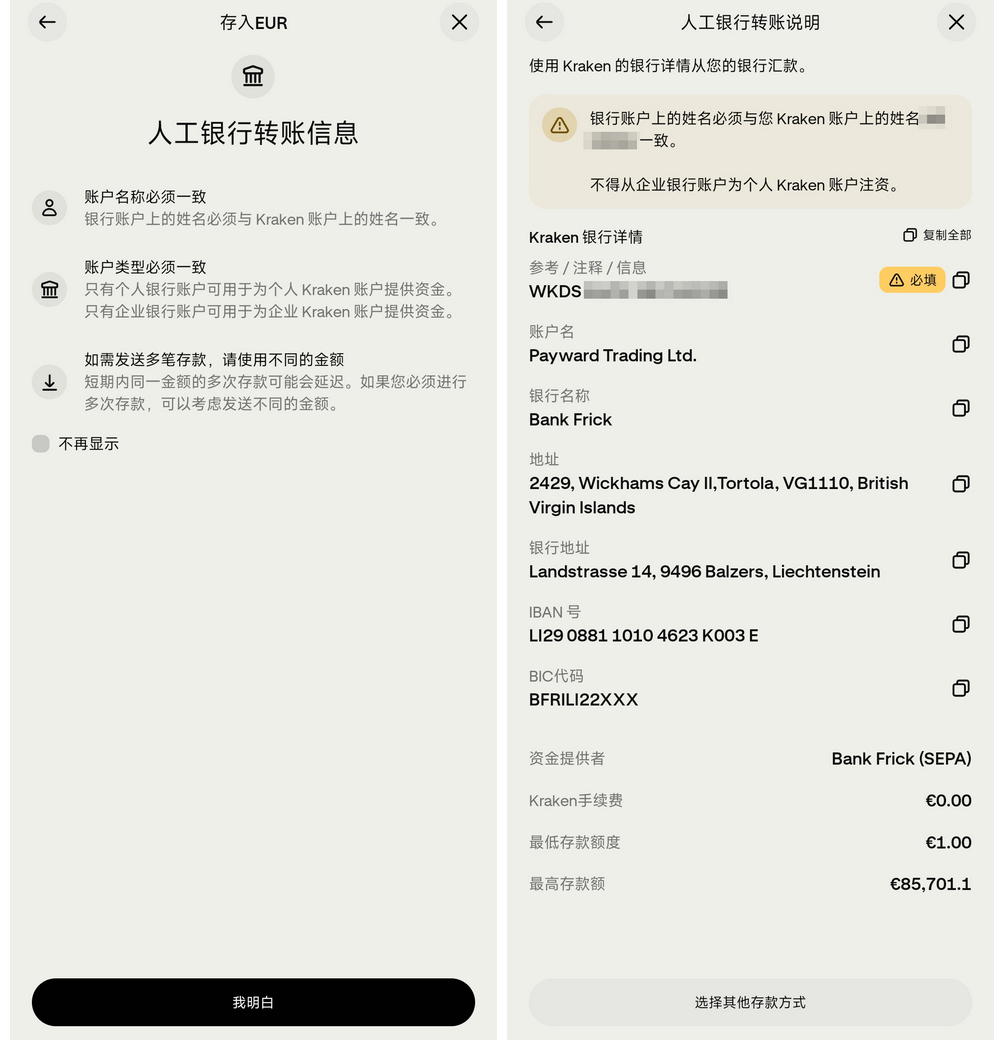Close the 存入EUR screen

click(x=459, y=22)
